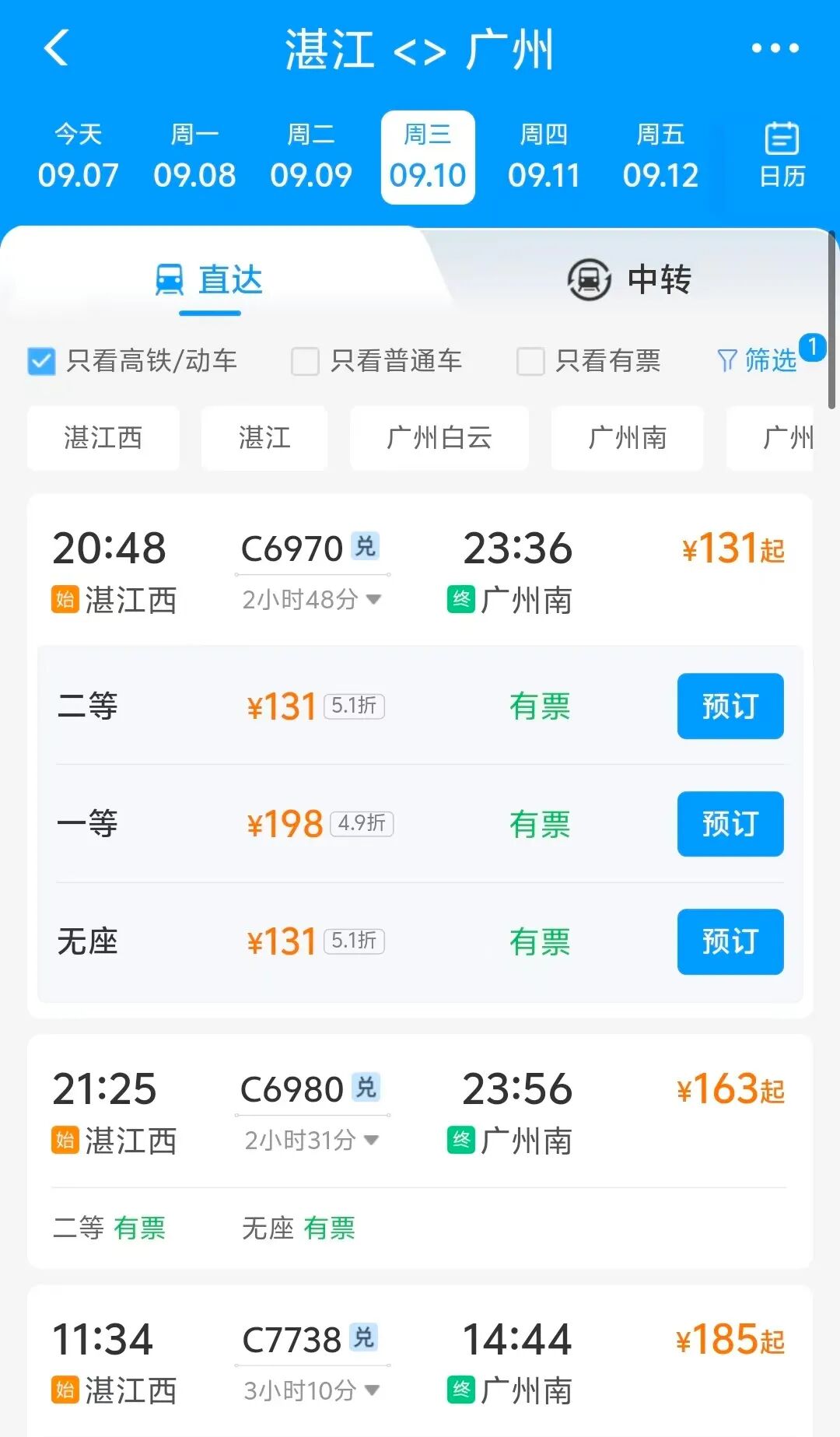Filter by 广州南 station chip

(x=628, y=438)
